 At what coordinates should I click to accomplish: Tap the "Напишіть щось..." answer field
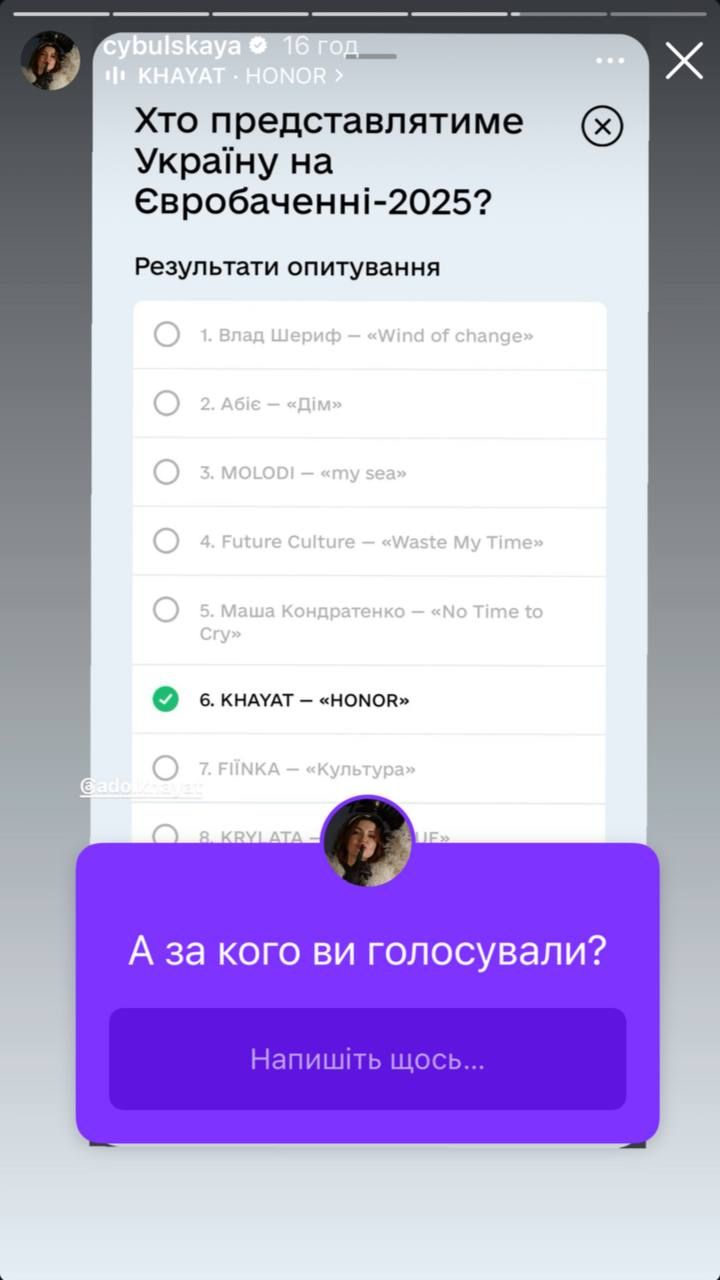pyautogui.click(x=367, y=1059)
